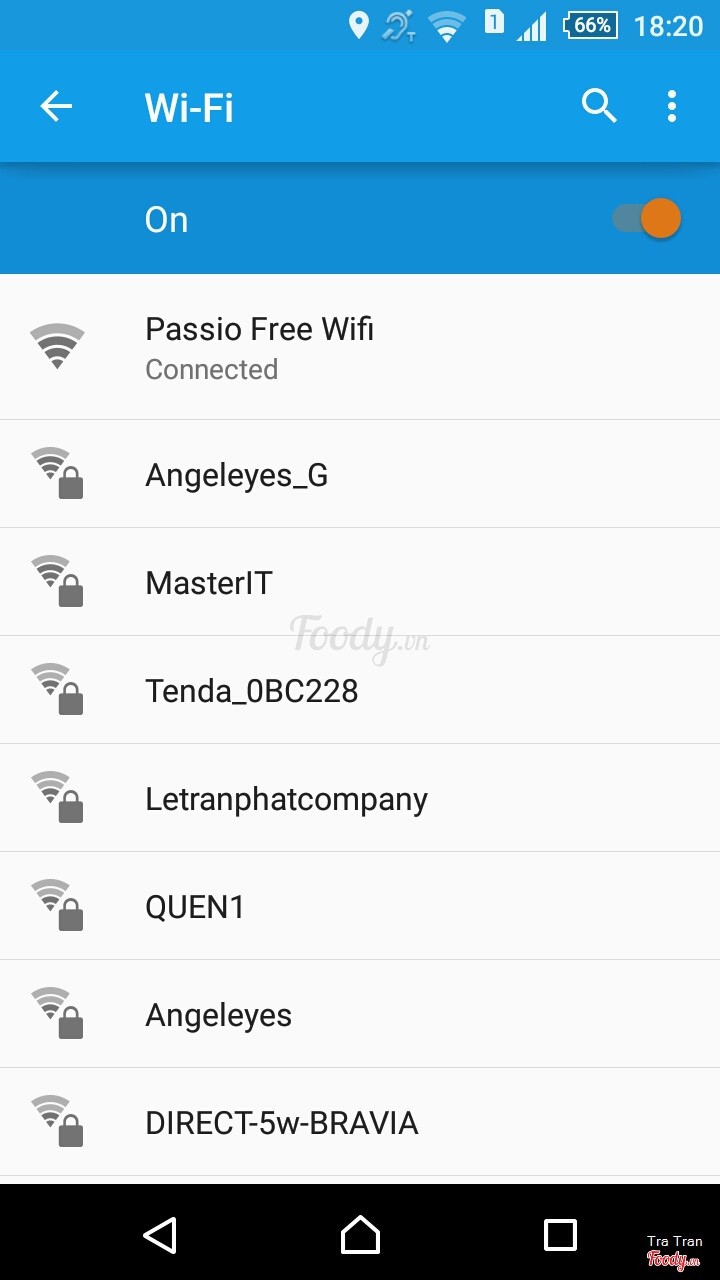Open connected network Passio Free Wifi

360,347
